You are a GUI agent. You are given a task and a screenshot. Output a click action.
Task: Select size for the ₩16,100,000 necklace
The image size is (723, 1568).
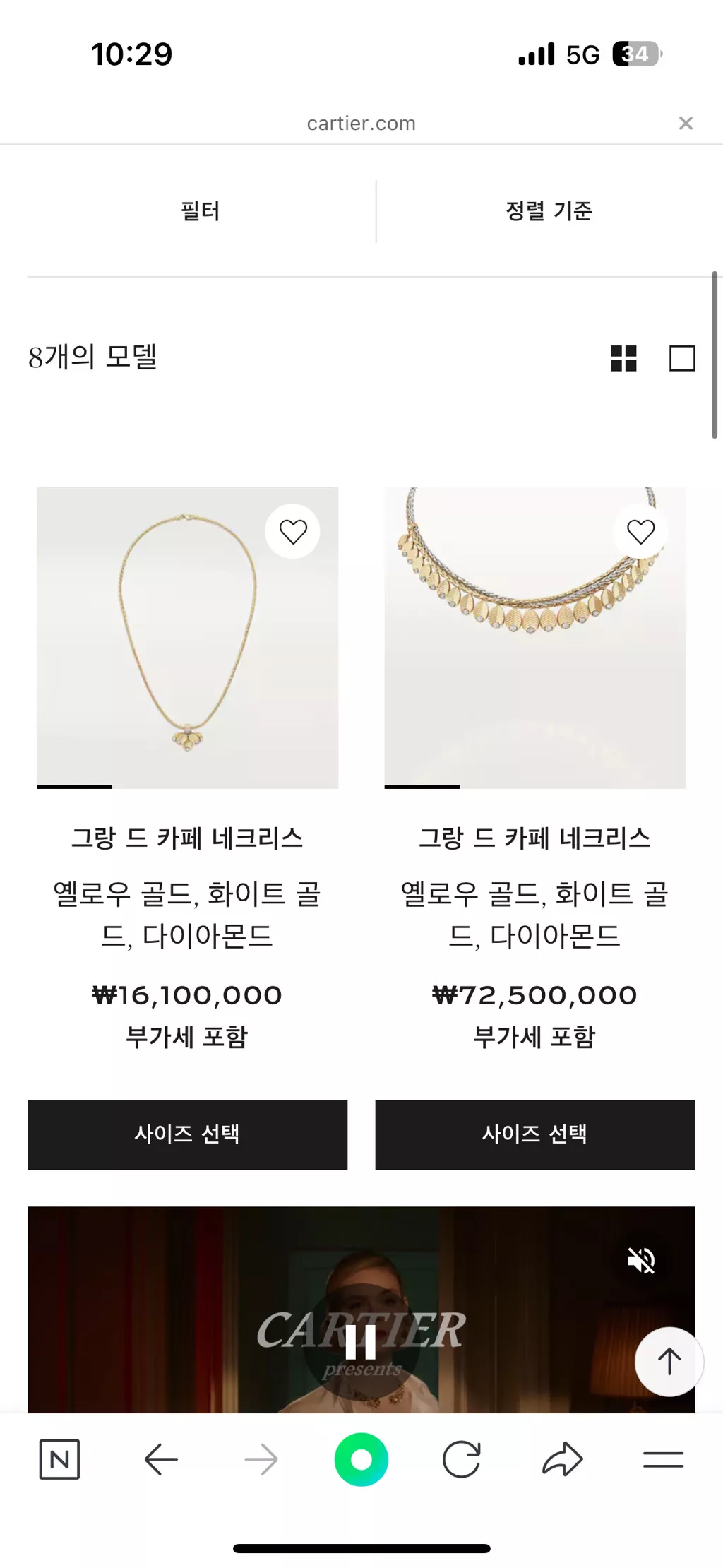tap(187, 1134)
